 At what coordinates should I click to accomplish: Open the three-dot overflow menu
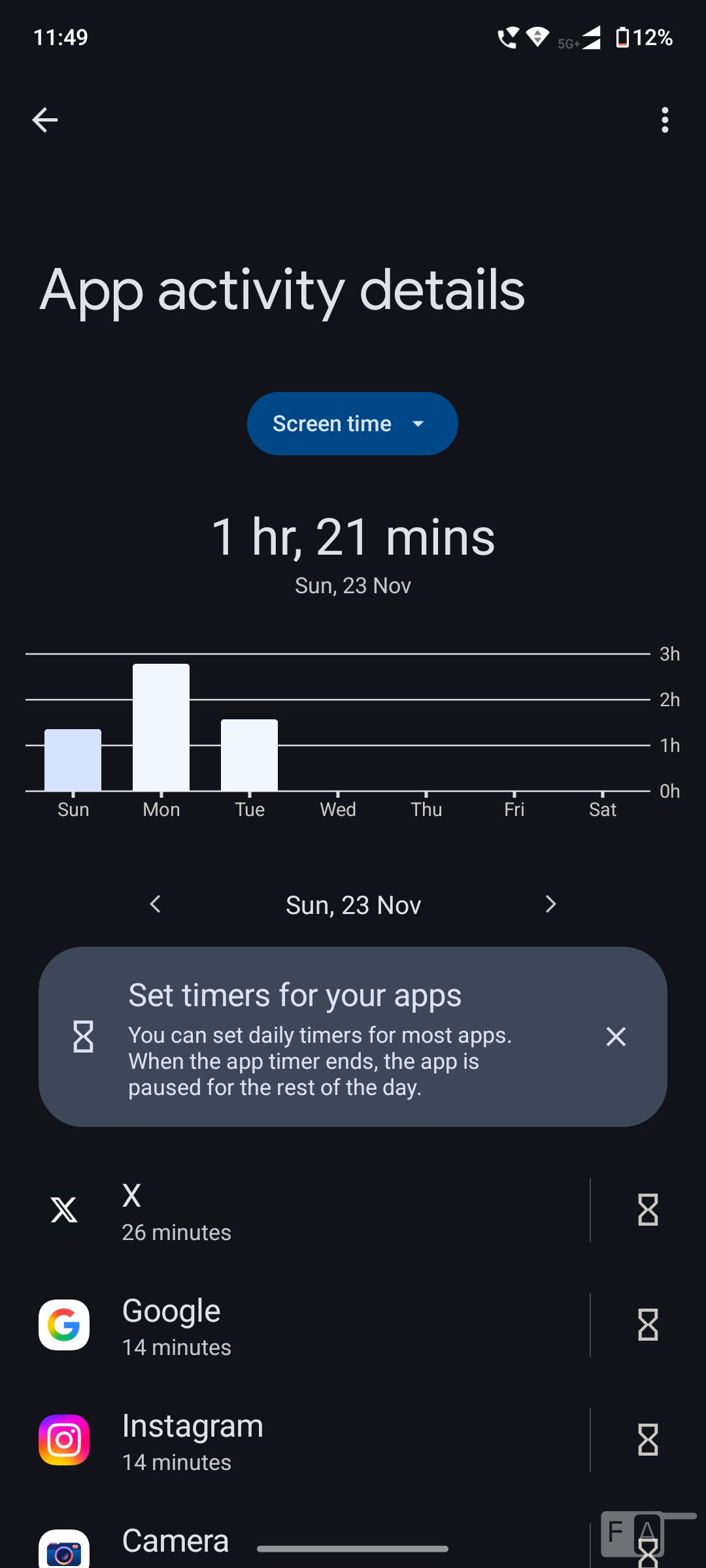pos(665,120)
